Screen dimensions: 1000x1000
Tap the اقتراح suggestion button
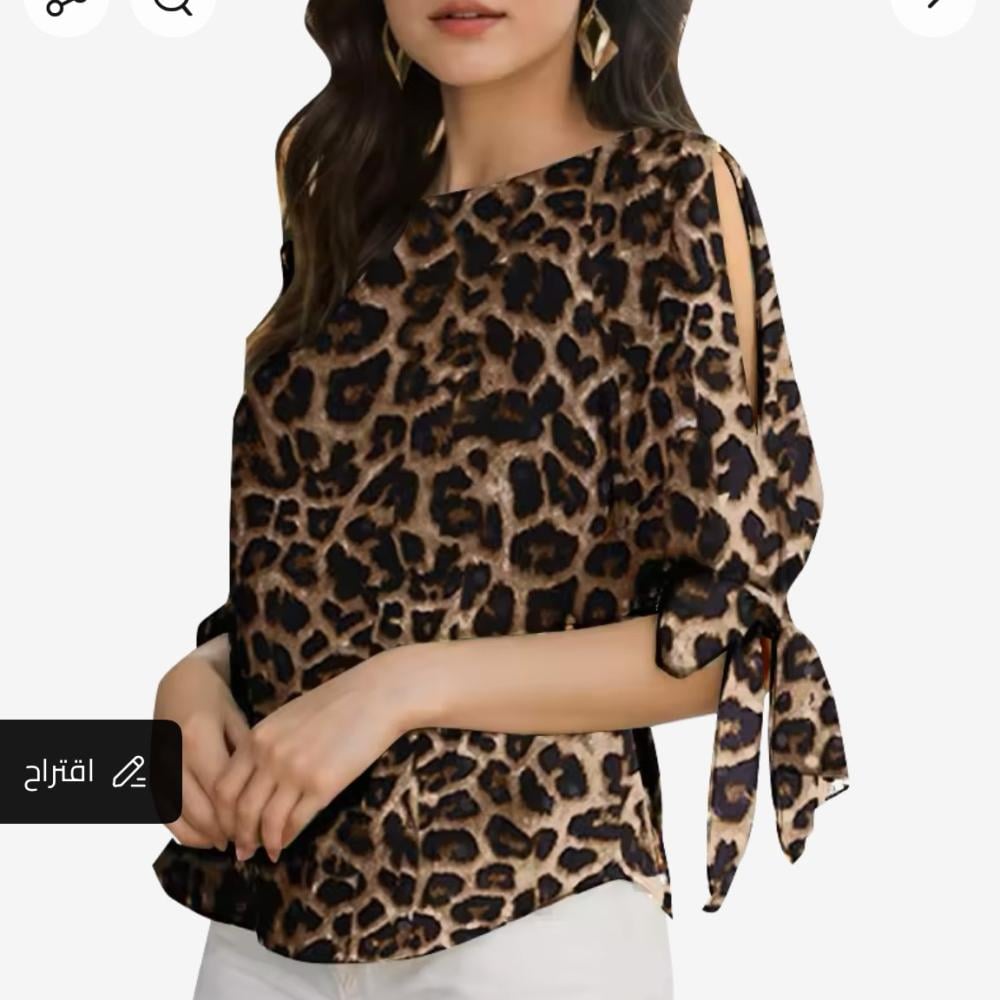coord(88,771)
